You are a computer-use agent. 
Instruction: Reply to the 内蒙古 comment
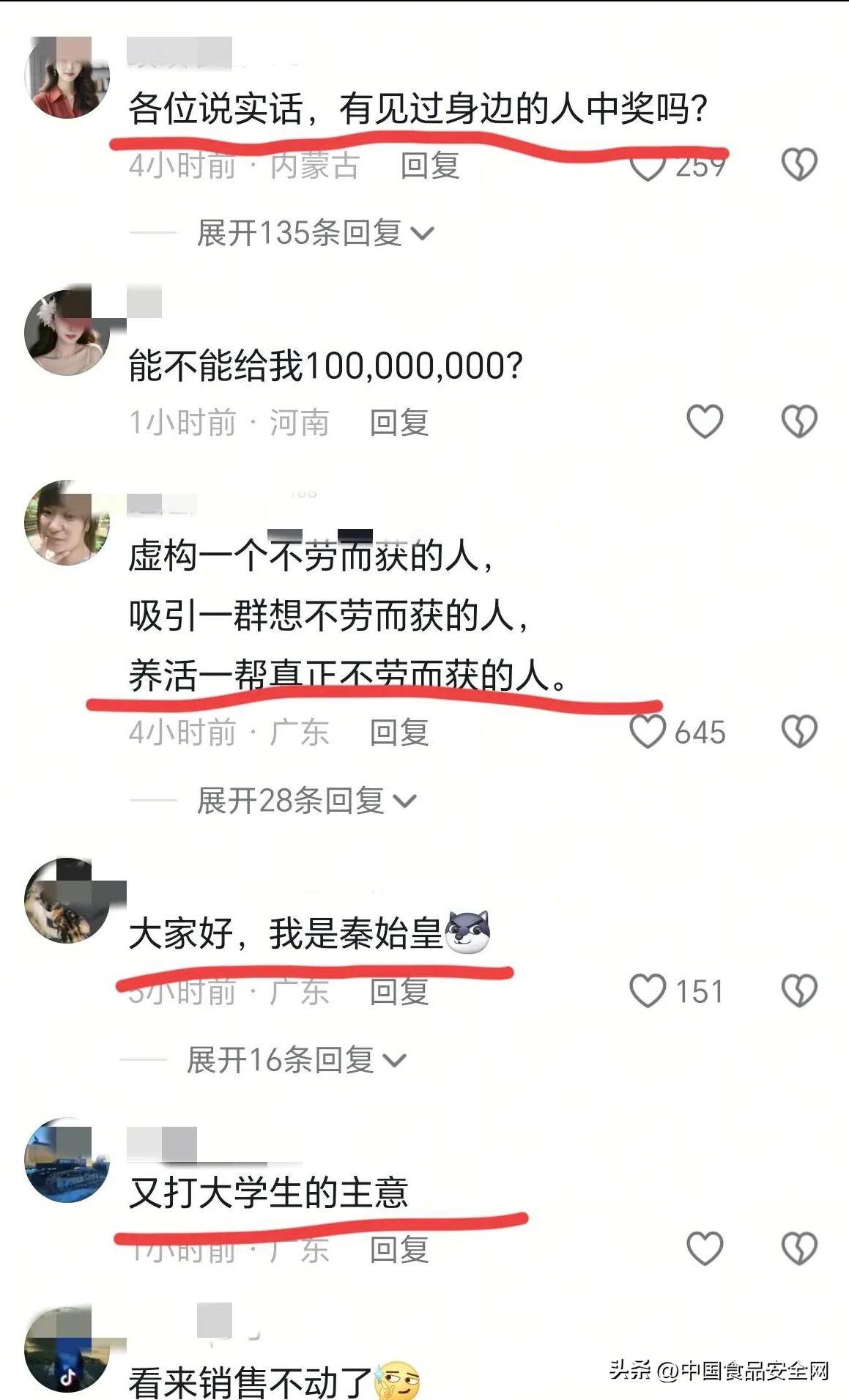coord(429,166)
